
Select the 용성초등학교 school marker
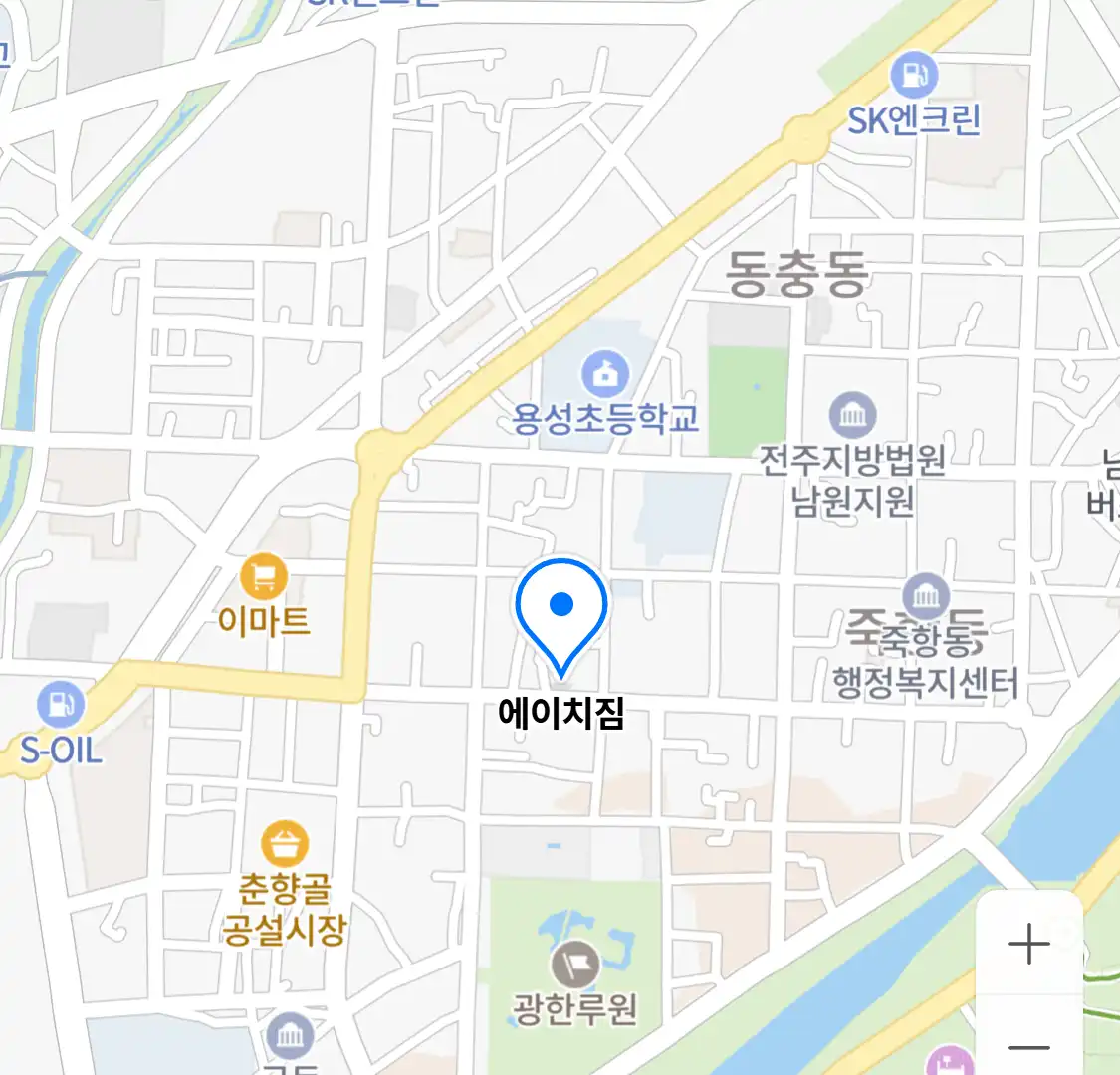point(604,374)
